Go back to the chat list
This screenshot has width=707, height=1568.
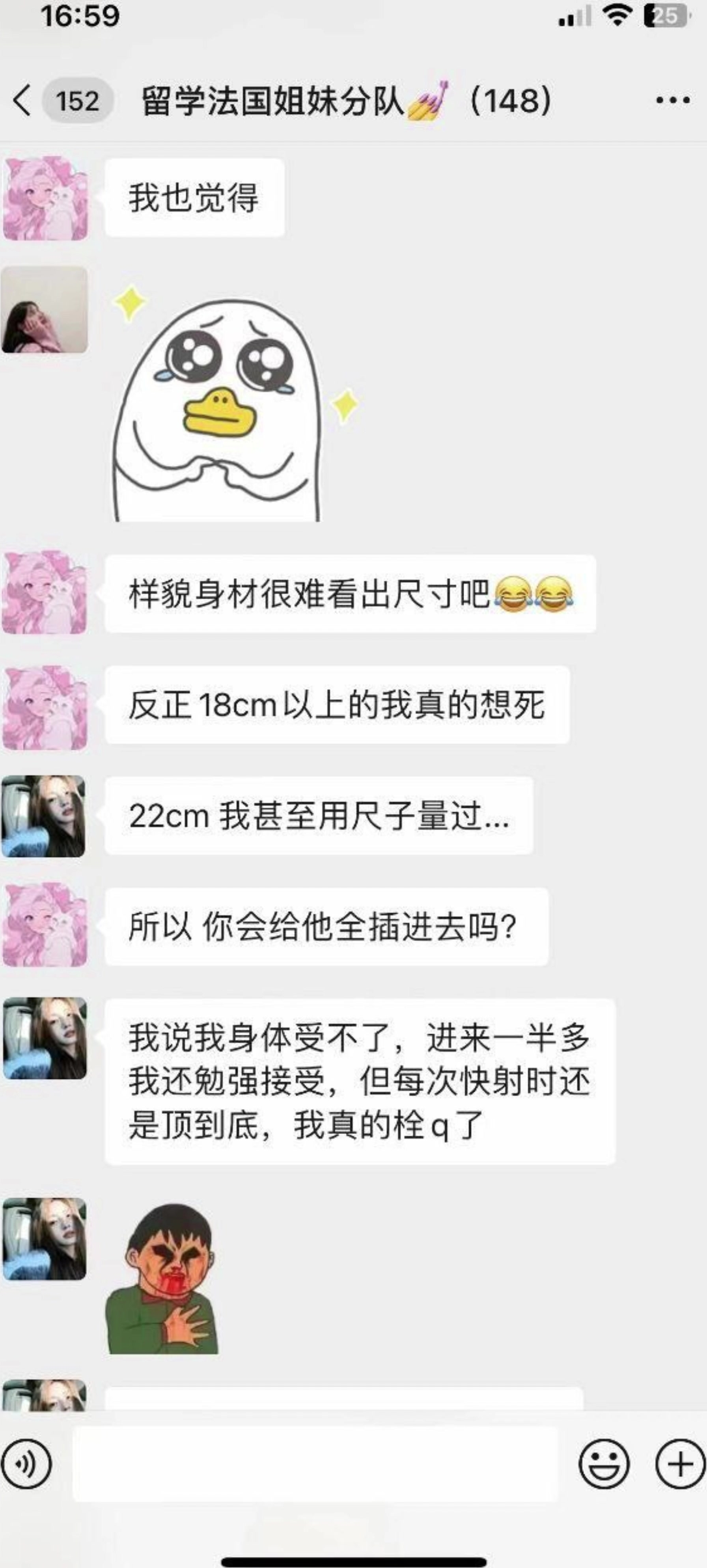[22, 101]
